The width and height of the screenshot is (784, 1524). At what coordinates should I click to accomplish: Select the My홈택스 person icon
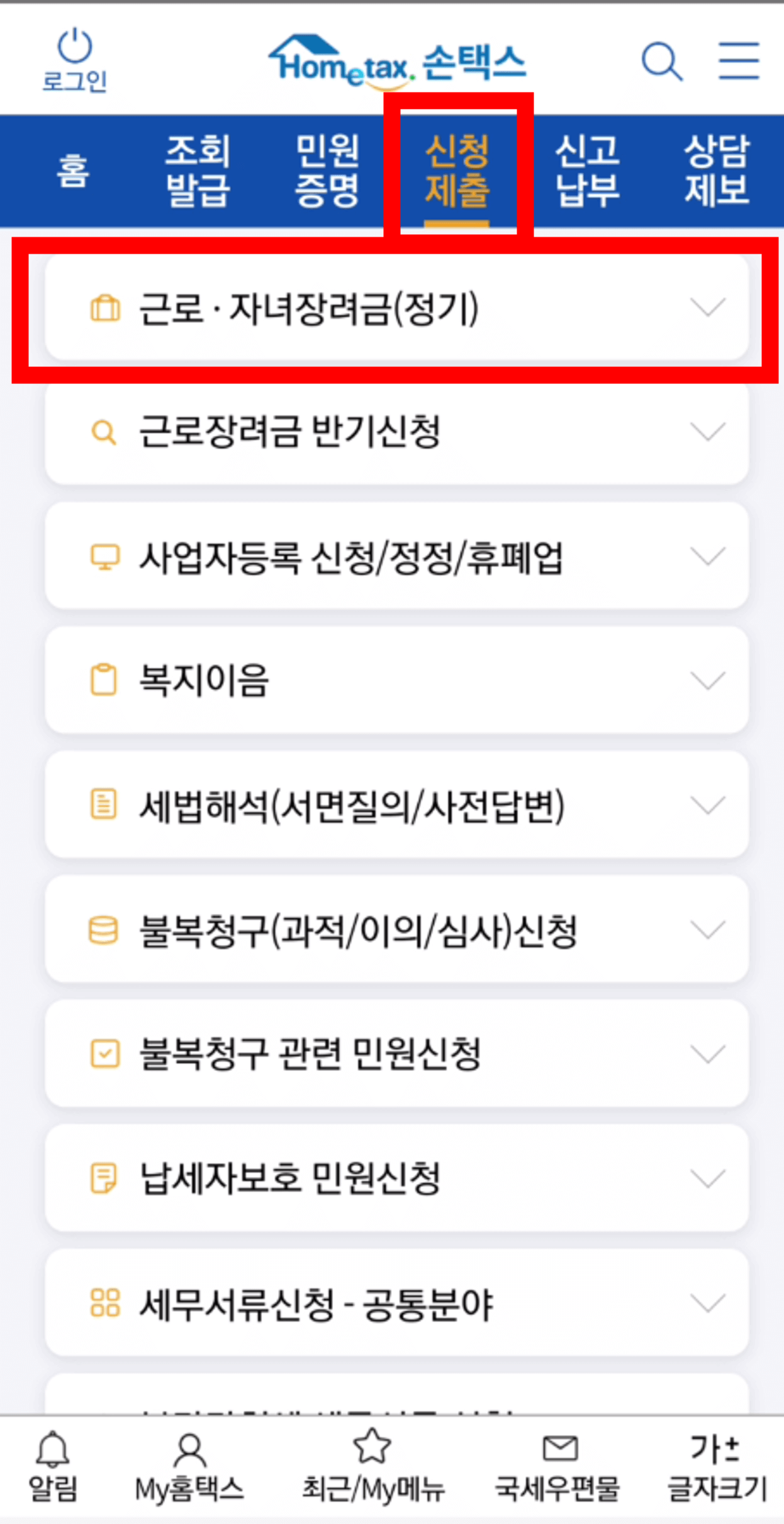[188, 1448]
